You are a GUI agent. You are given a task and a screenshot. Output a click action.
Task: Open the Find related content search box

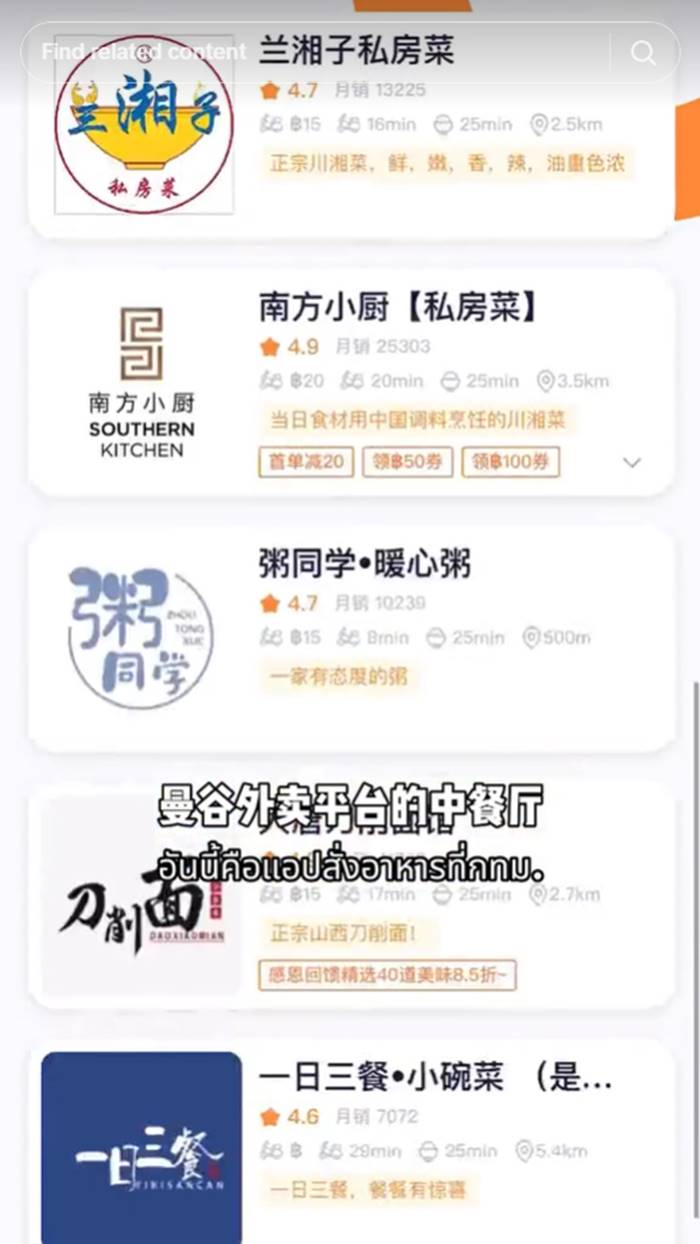300,52
